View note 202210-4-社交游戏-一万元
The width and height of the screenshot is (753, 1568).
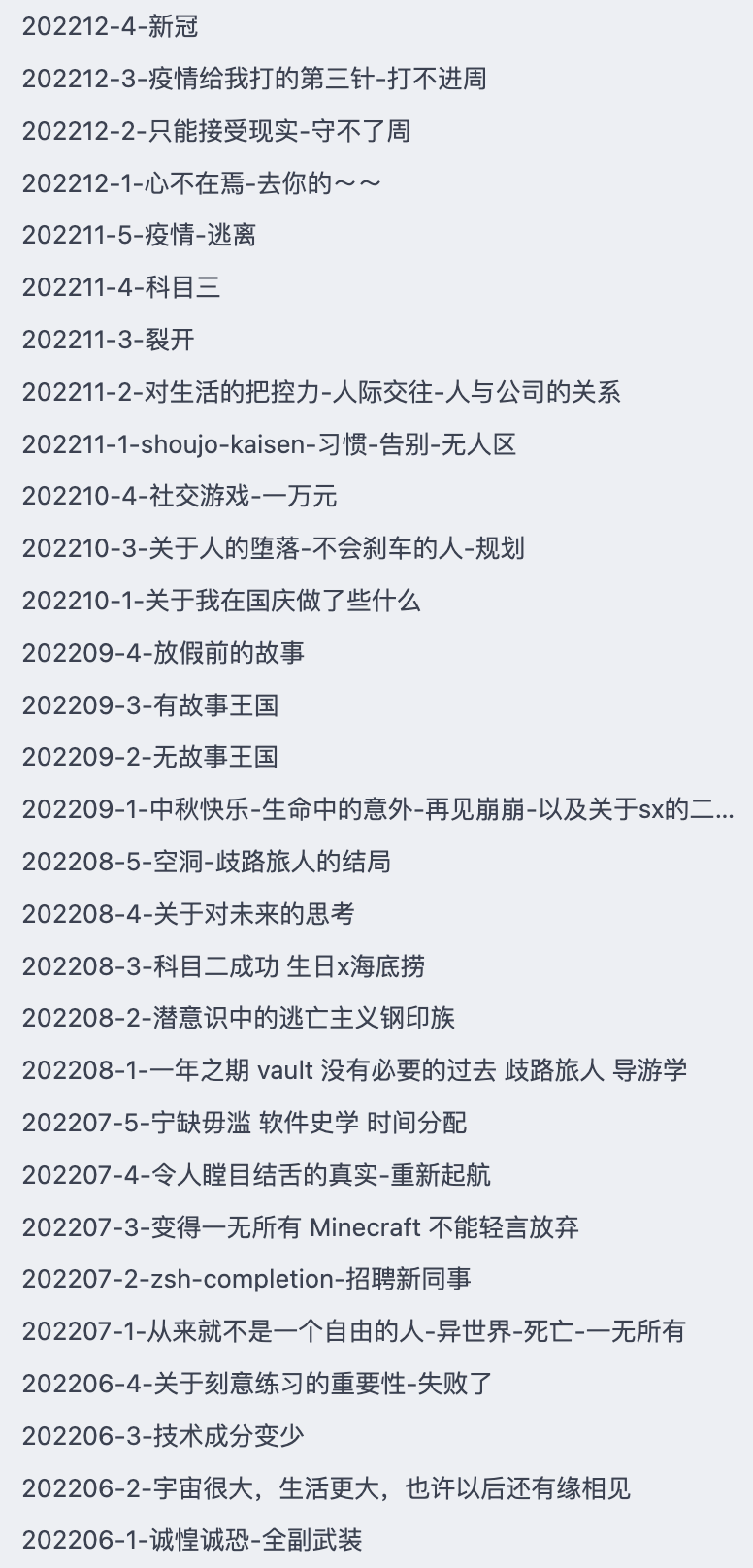[180, 497]
